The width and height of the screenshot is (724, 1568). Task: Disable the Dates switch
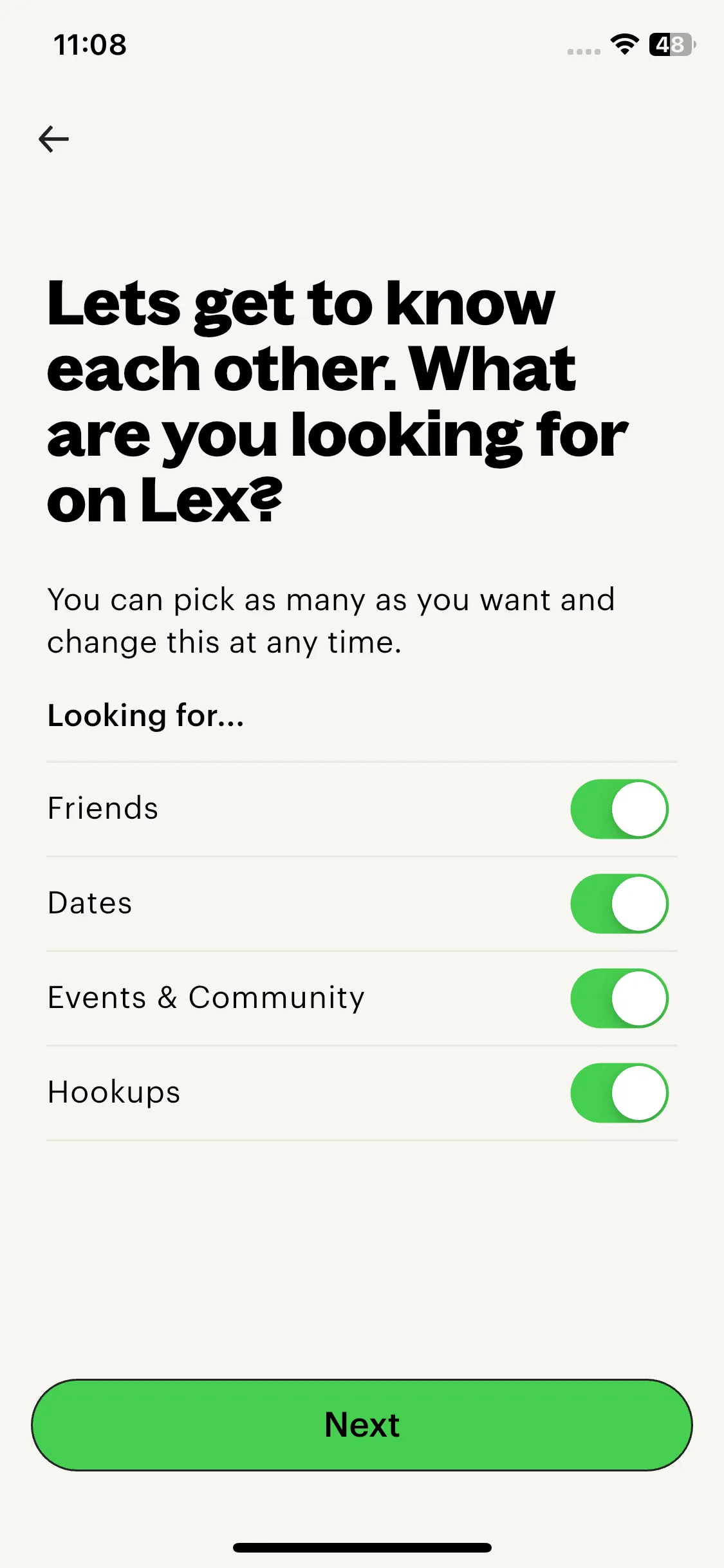[x=619, y=904]
